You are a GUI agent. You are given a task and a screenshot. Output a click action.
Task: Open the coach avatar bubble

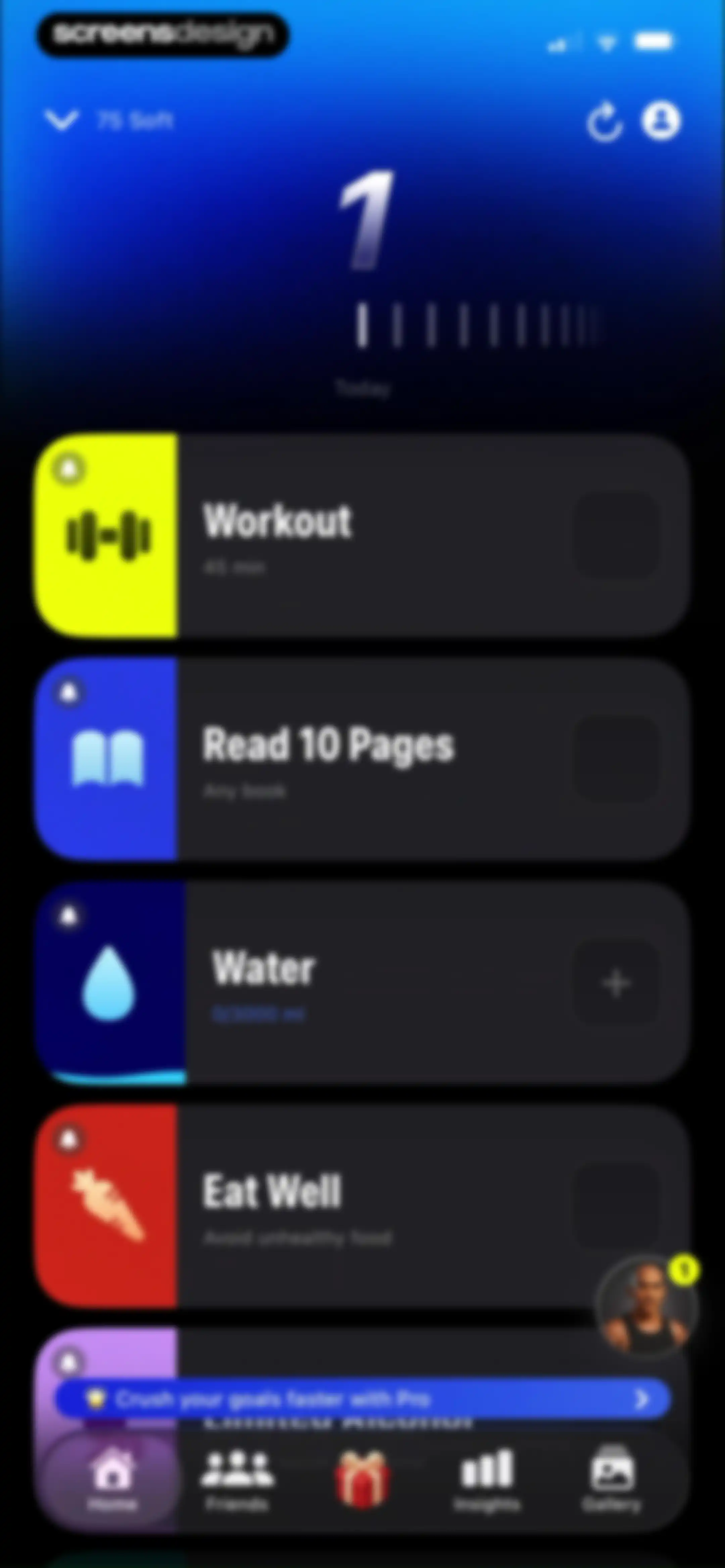[646, 1304]
